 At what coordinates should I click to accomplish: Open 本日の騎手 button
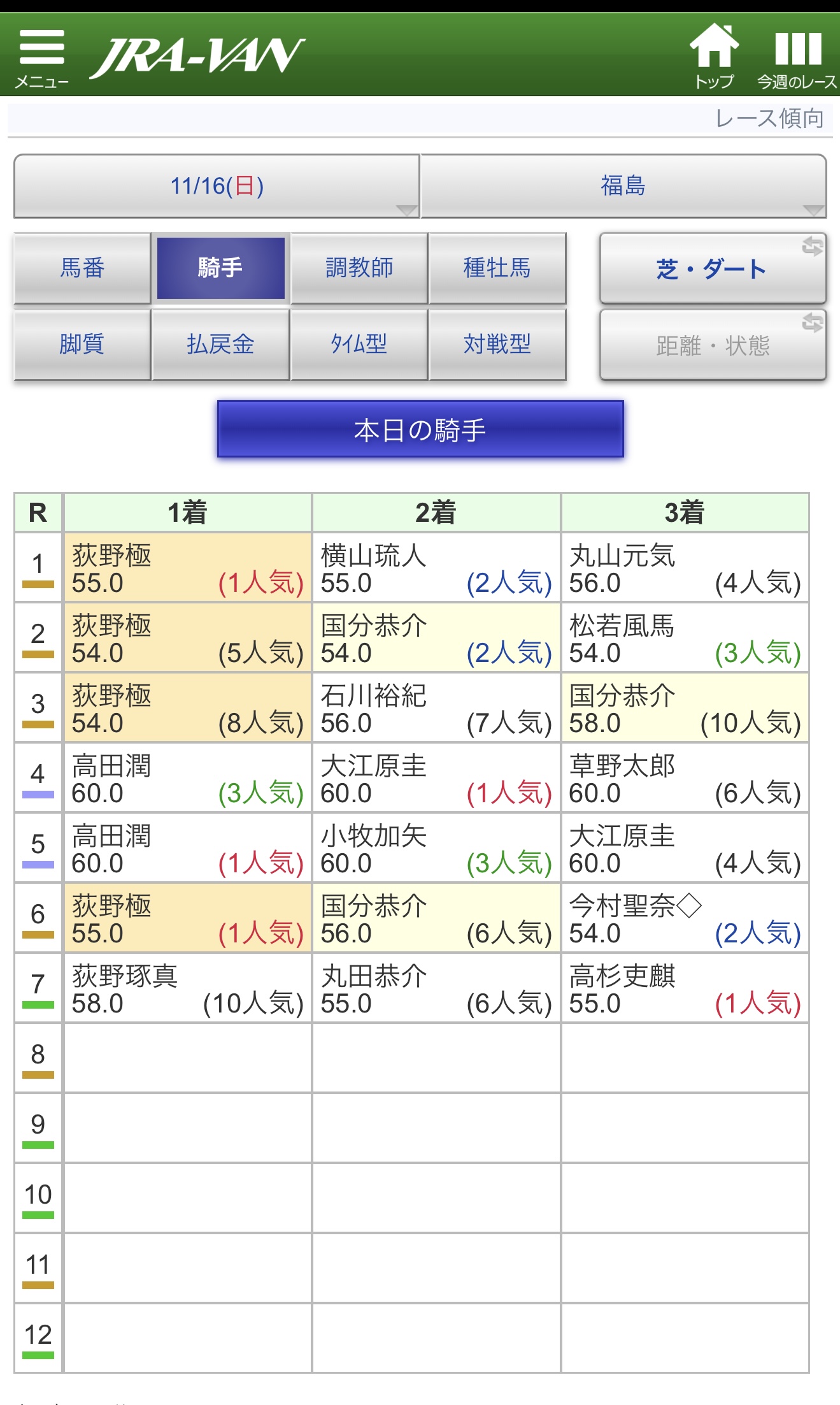coord(420,429)
